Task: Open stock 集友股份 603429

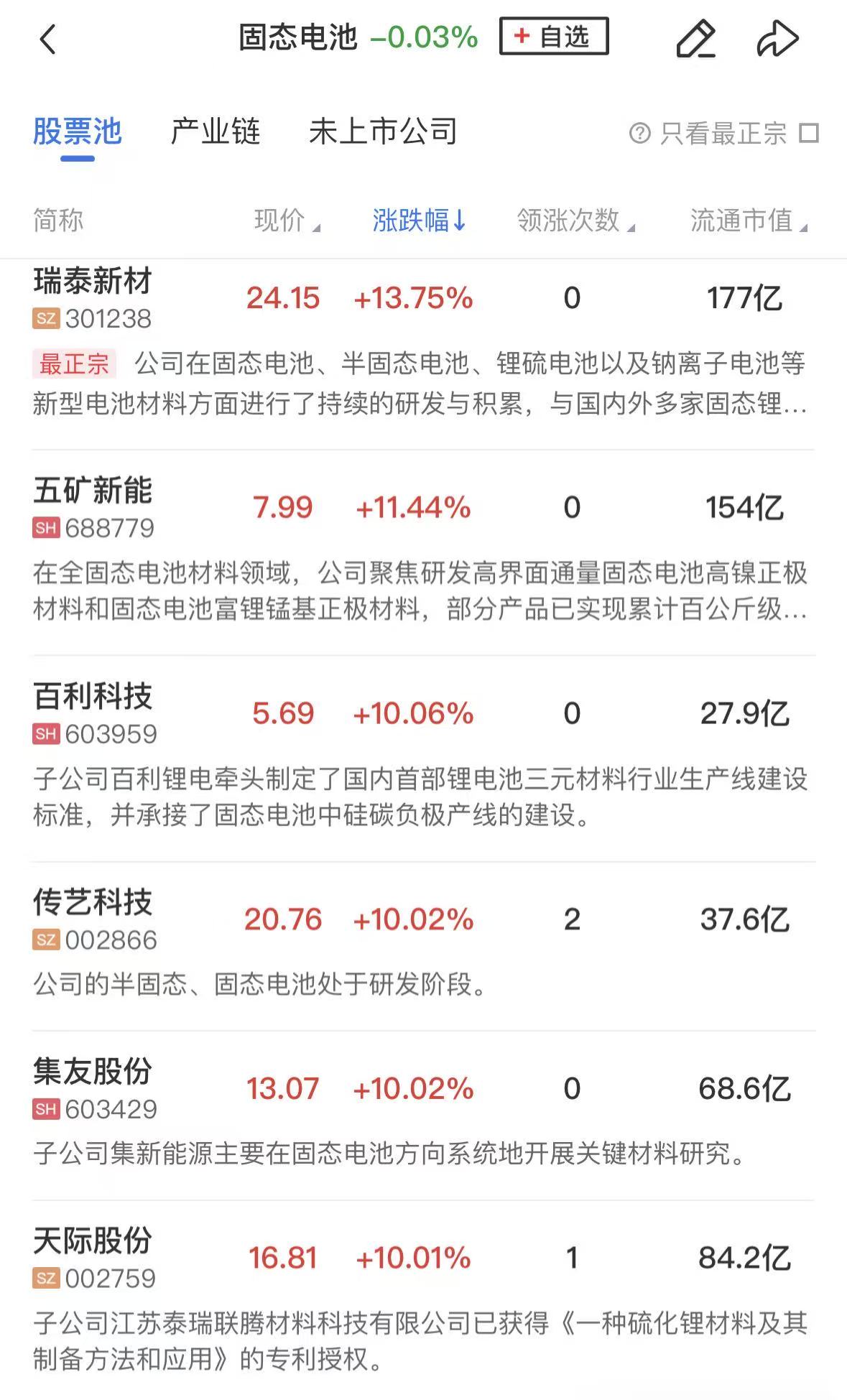Action: [93, 1088]
